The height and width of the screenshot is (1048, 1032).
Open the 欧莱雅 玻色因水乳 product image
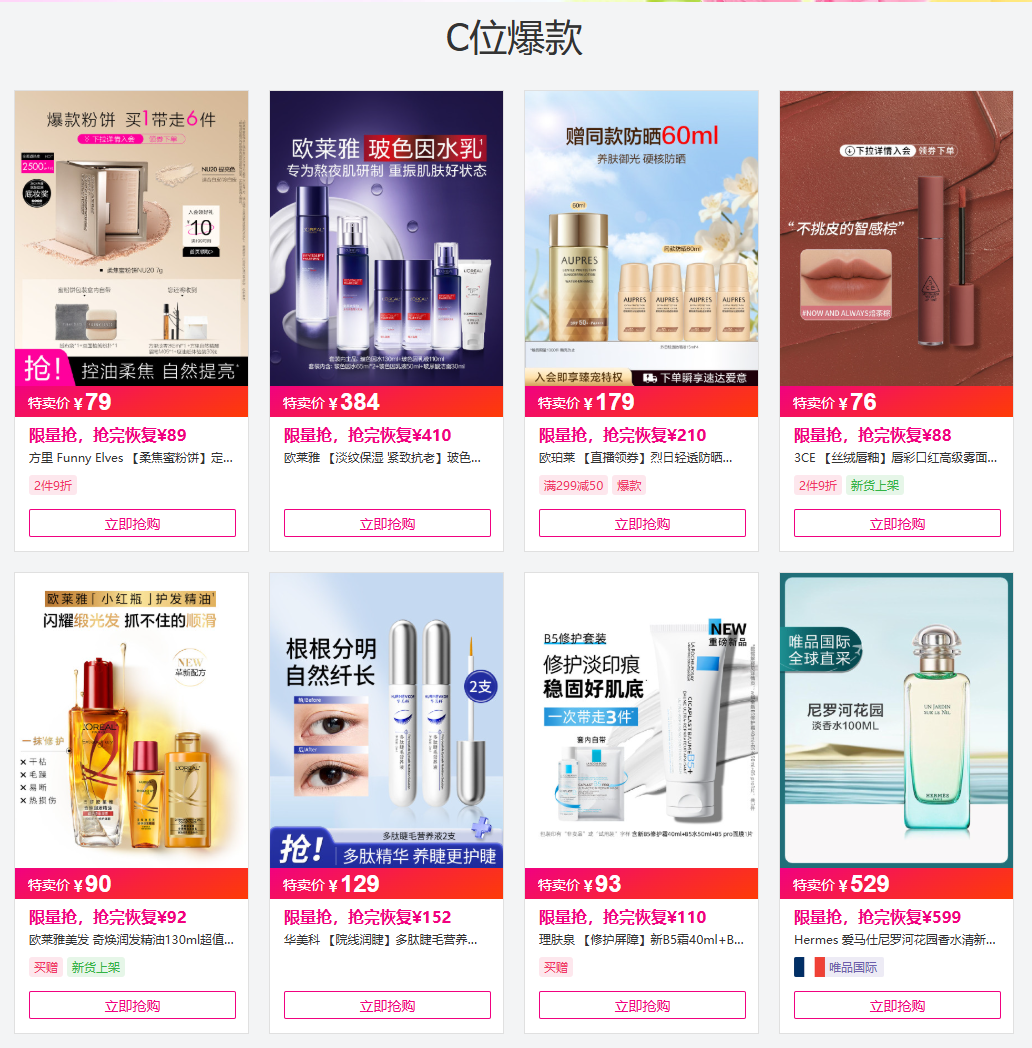coord(386,240)
